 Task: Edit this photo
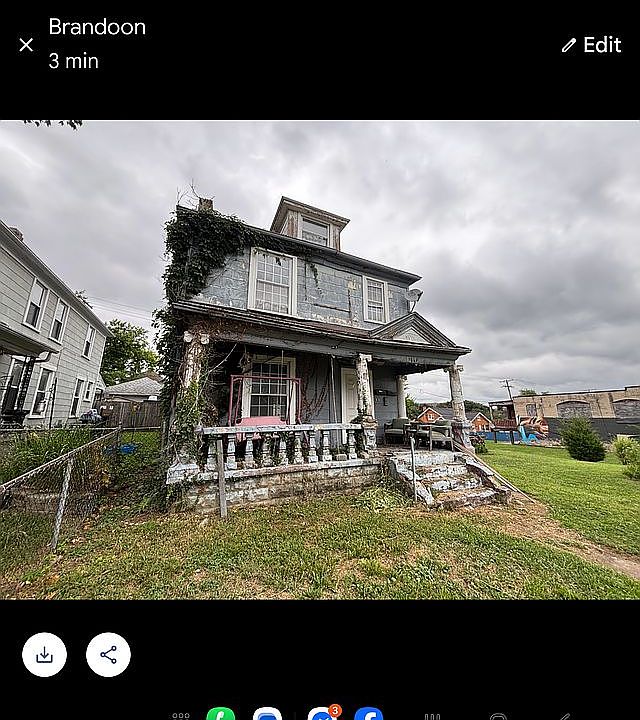591,45
